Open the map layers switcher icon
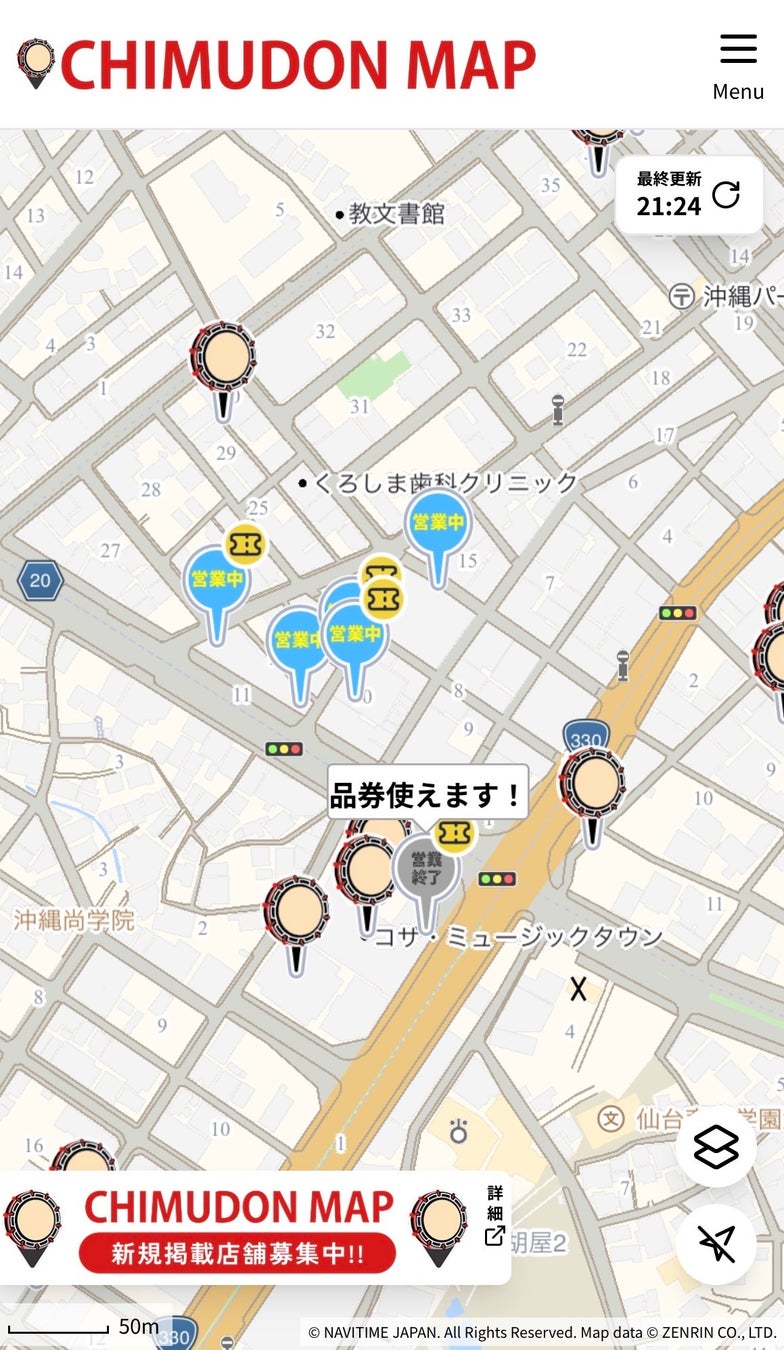 pyautogui.click(x=717, y=1146)
